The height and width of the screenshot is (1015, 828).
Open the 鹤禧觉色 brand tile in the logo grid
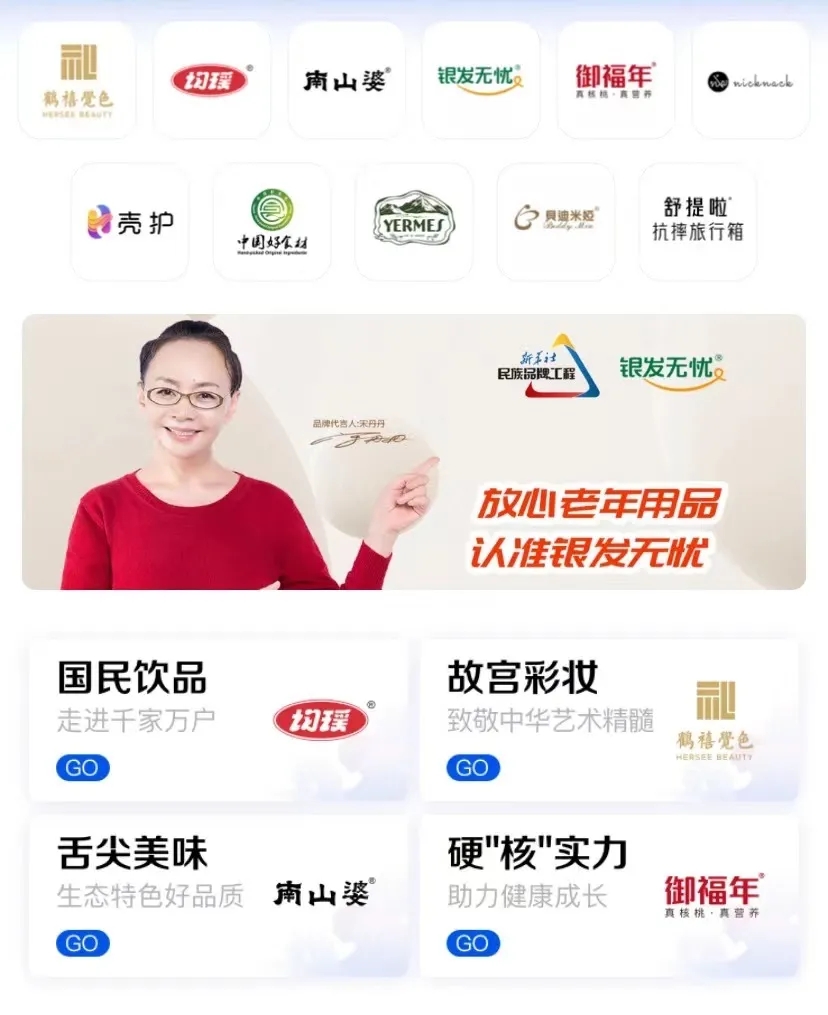77,80
